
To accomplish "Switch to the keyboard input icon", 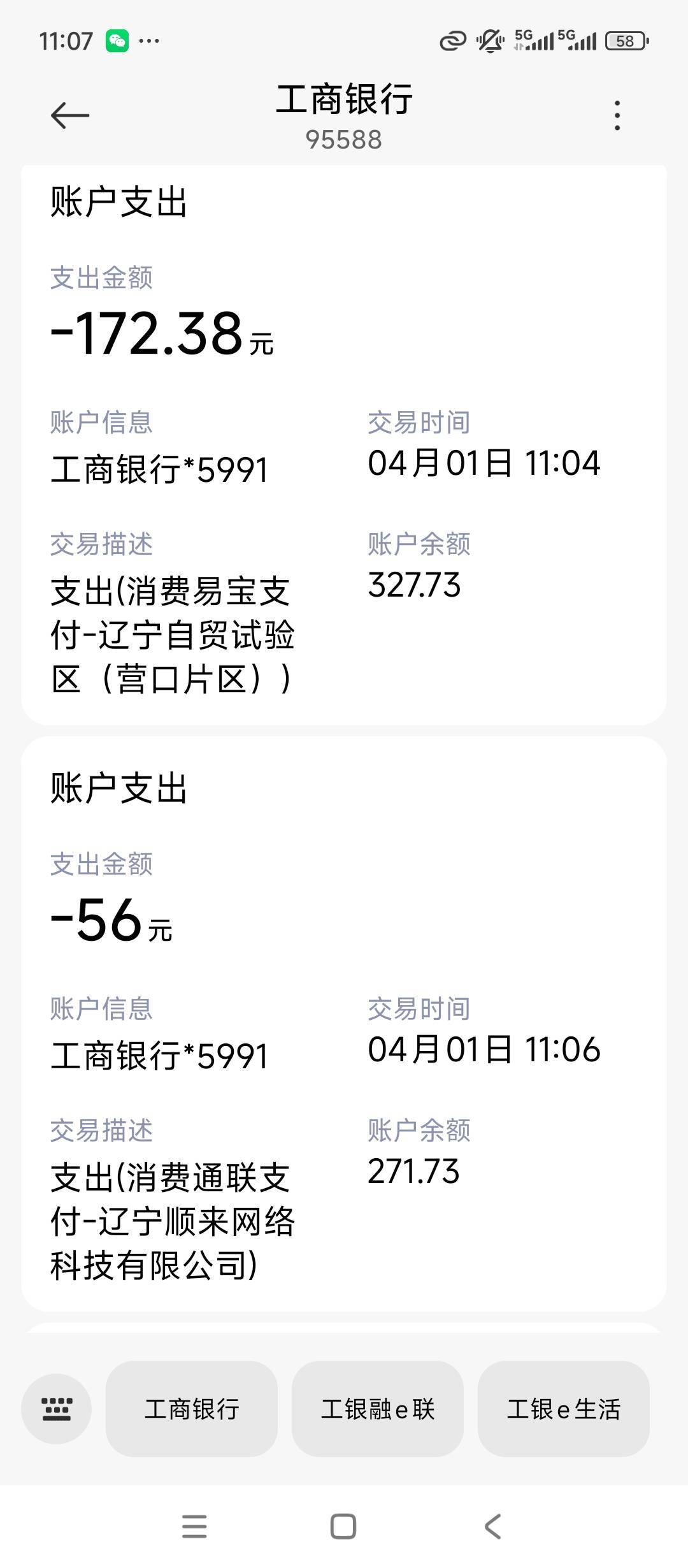I will tap(56, 1409).
